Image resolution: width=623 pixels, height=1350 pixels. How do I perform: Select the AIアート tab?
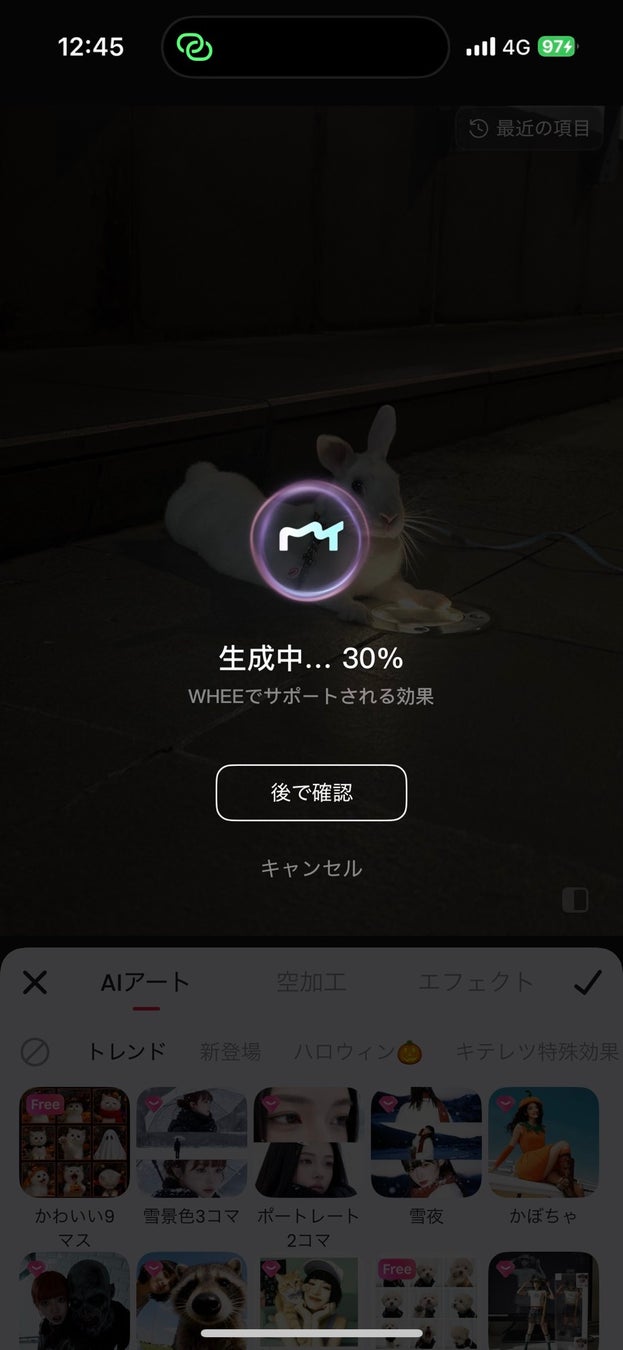pyautogui.click(x=145, y=982)
